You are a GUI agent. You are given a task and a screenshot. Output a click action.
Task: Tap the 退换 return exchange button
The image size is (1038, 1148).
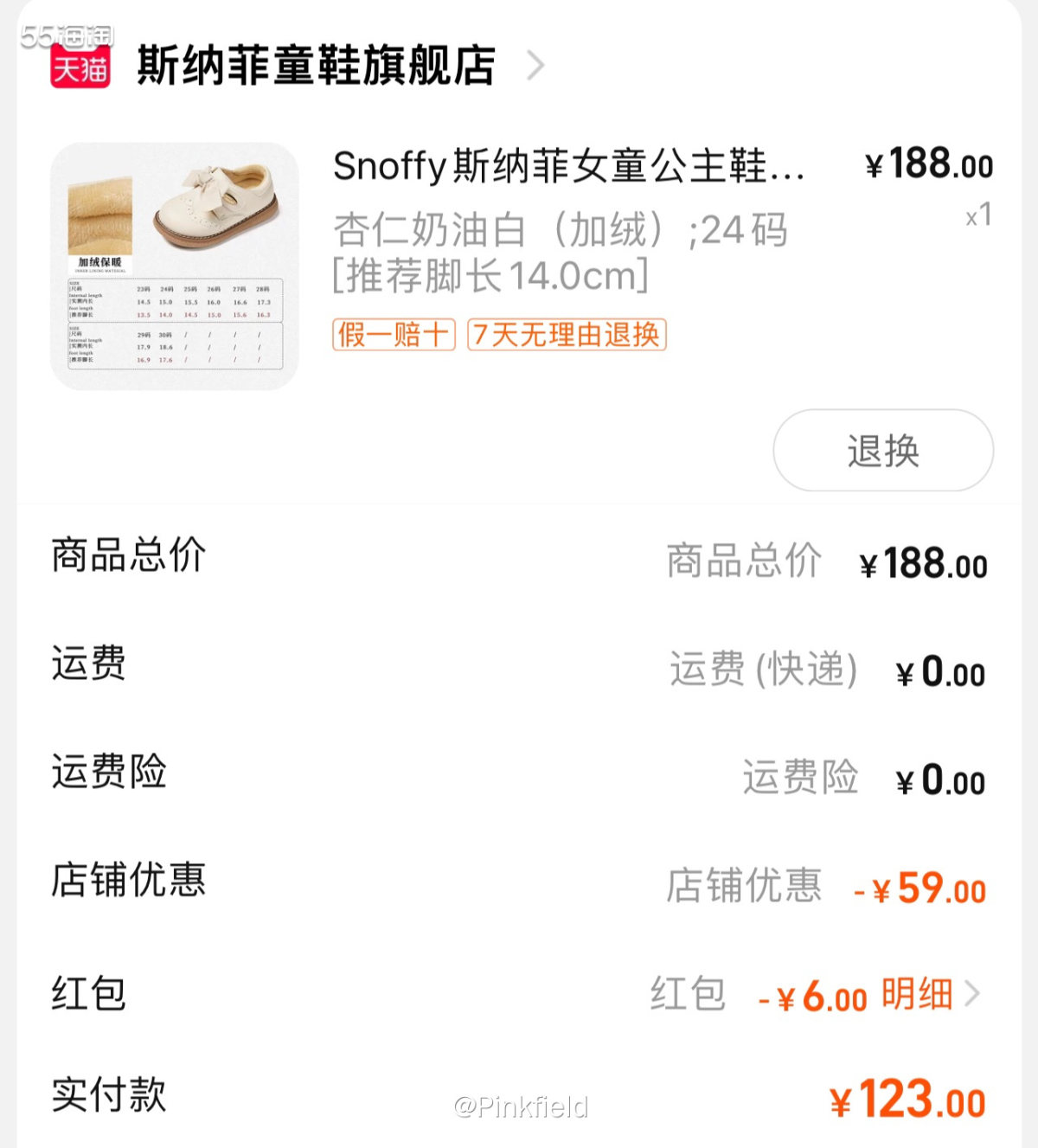(881, 450)
